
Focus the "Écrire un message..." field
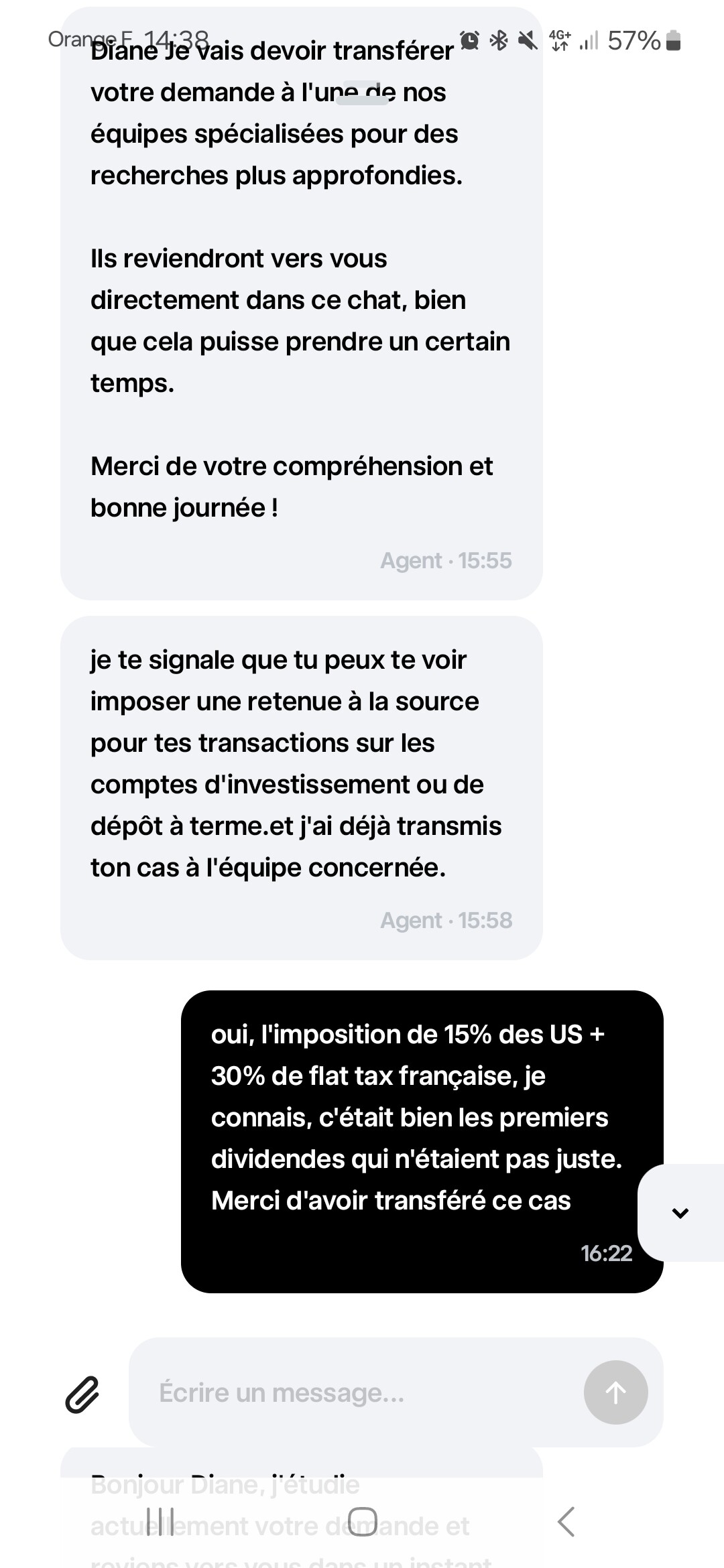[x=355, y=1392]
